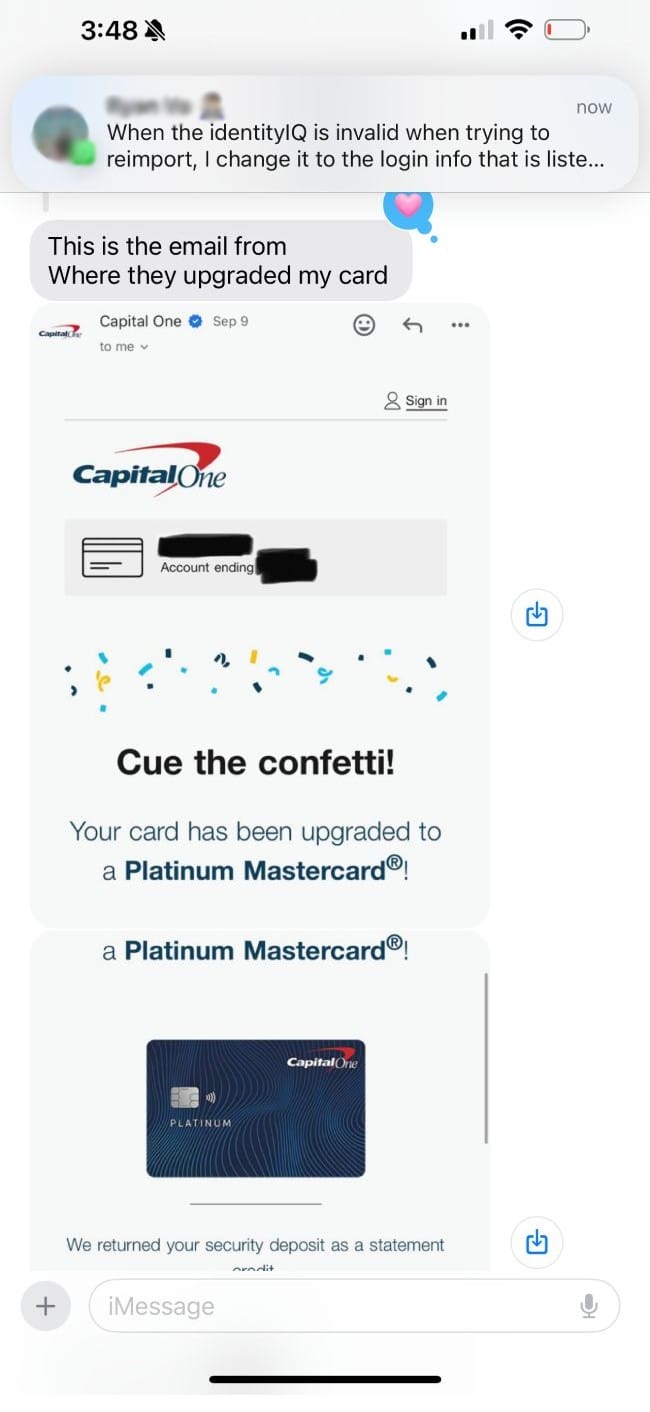
Task: Open the plus apps menu
Action: pos(45,1305)
